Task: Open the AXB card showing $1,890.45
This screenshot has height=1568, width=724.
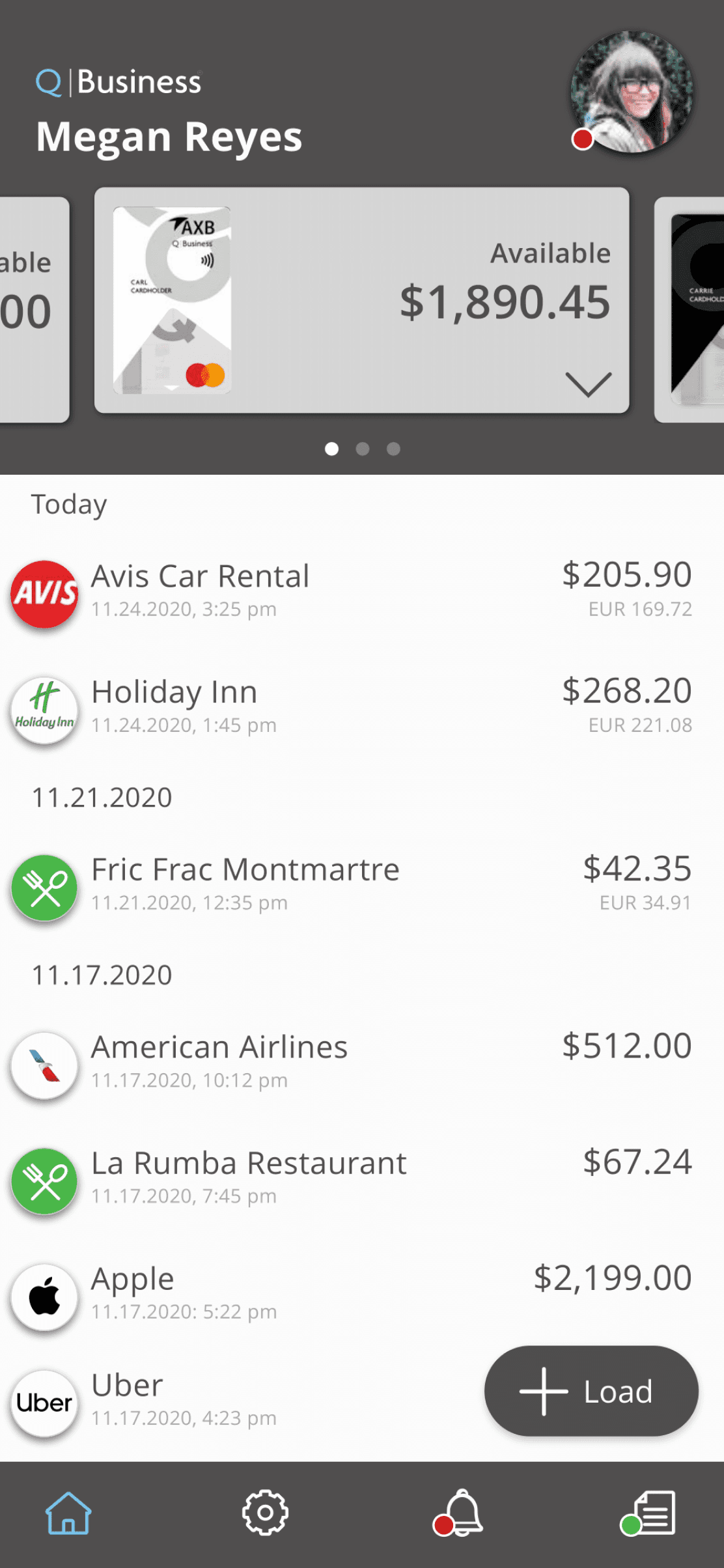Action: (x=361, y=301)
